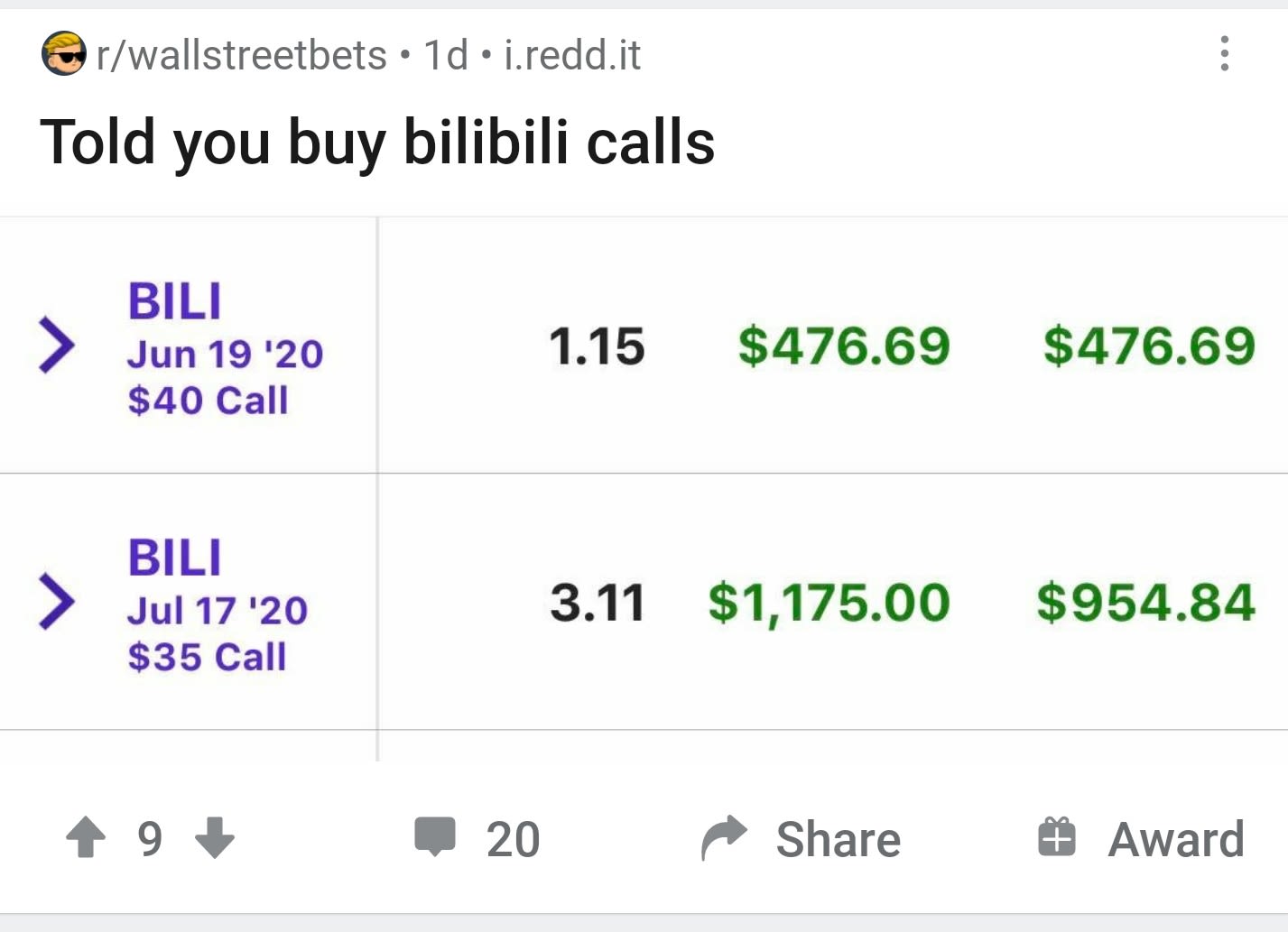Give an Award to this post

click(x=1141, y=838)
